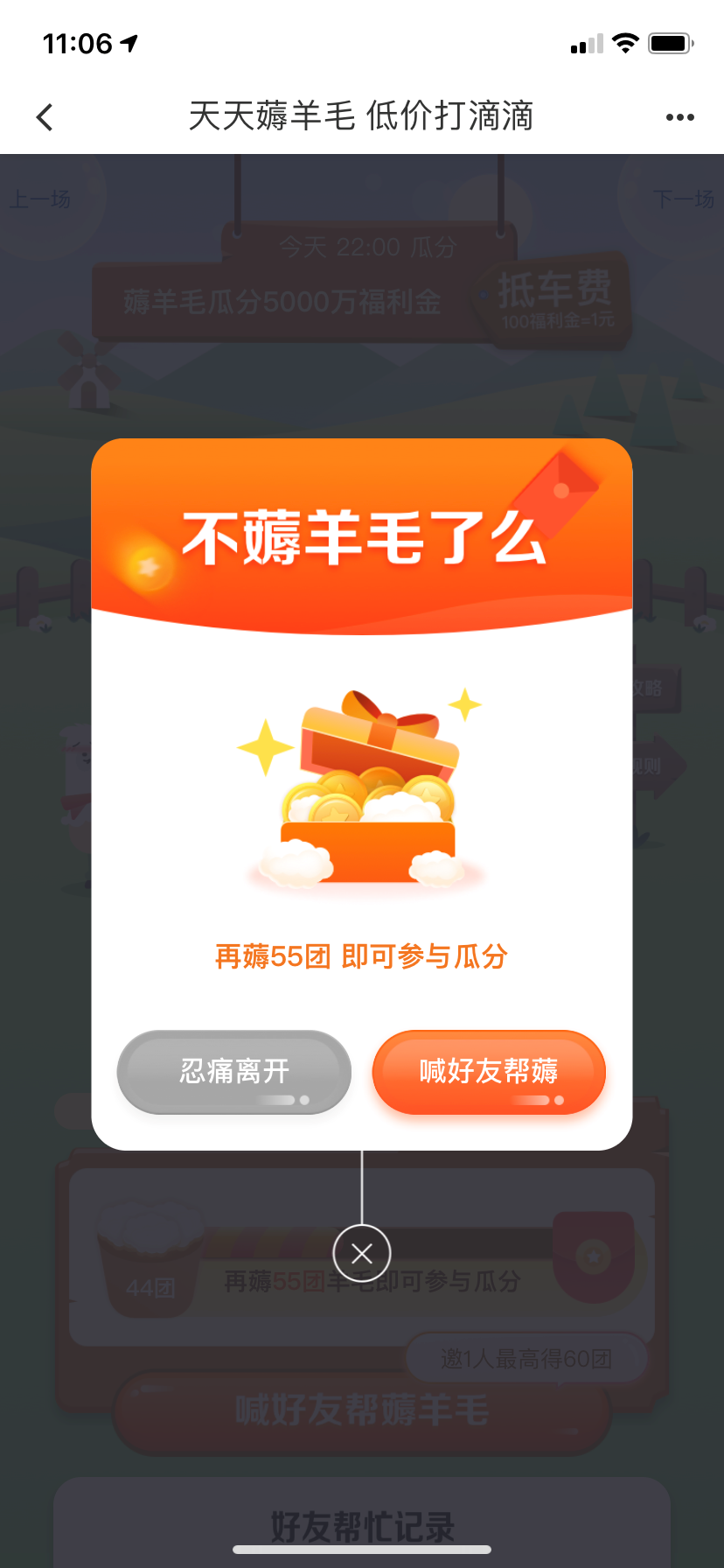
Task: Open the three-dot overflow menu
Action: pos(679,116)
